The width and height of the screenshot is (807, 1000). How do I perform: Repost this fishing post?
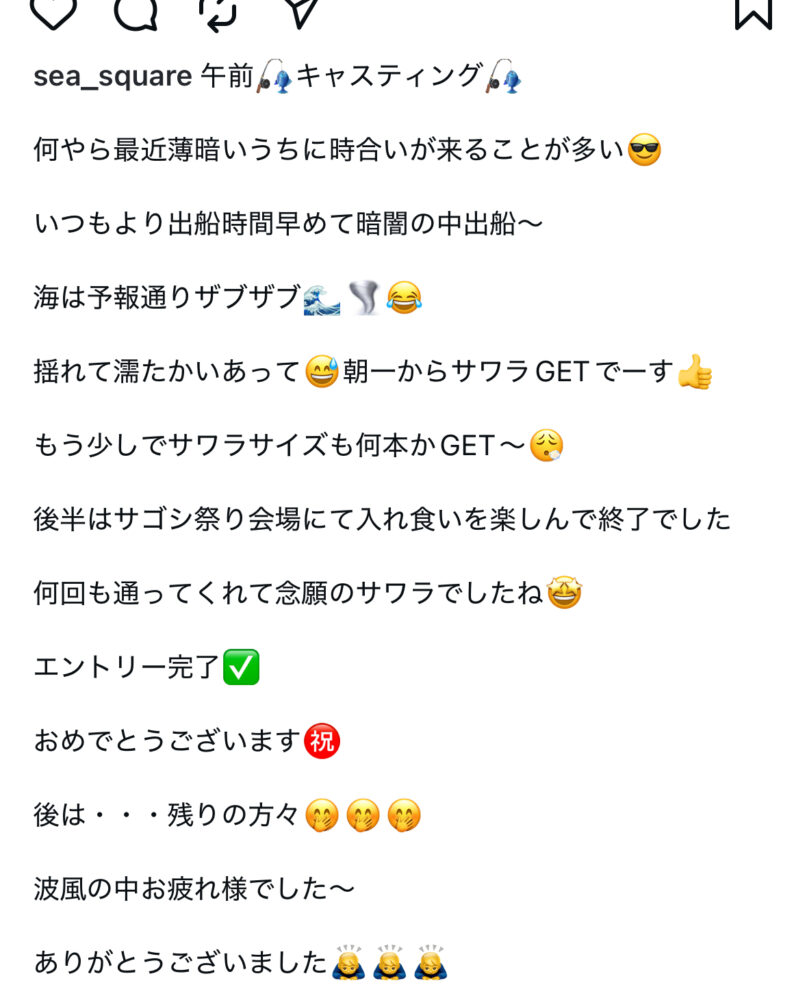point(217,10)
